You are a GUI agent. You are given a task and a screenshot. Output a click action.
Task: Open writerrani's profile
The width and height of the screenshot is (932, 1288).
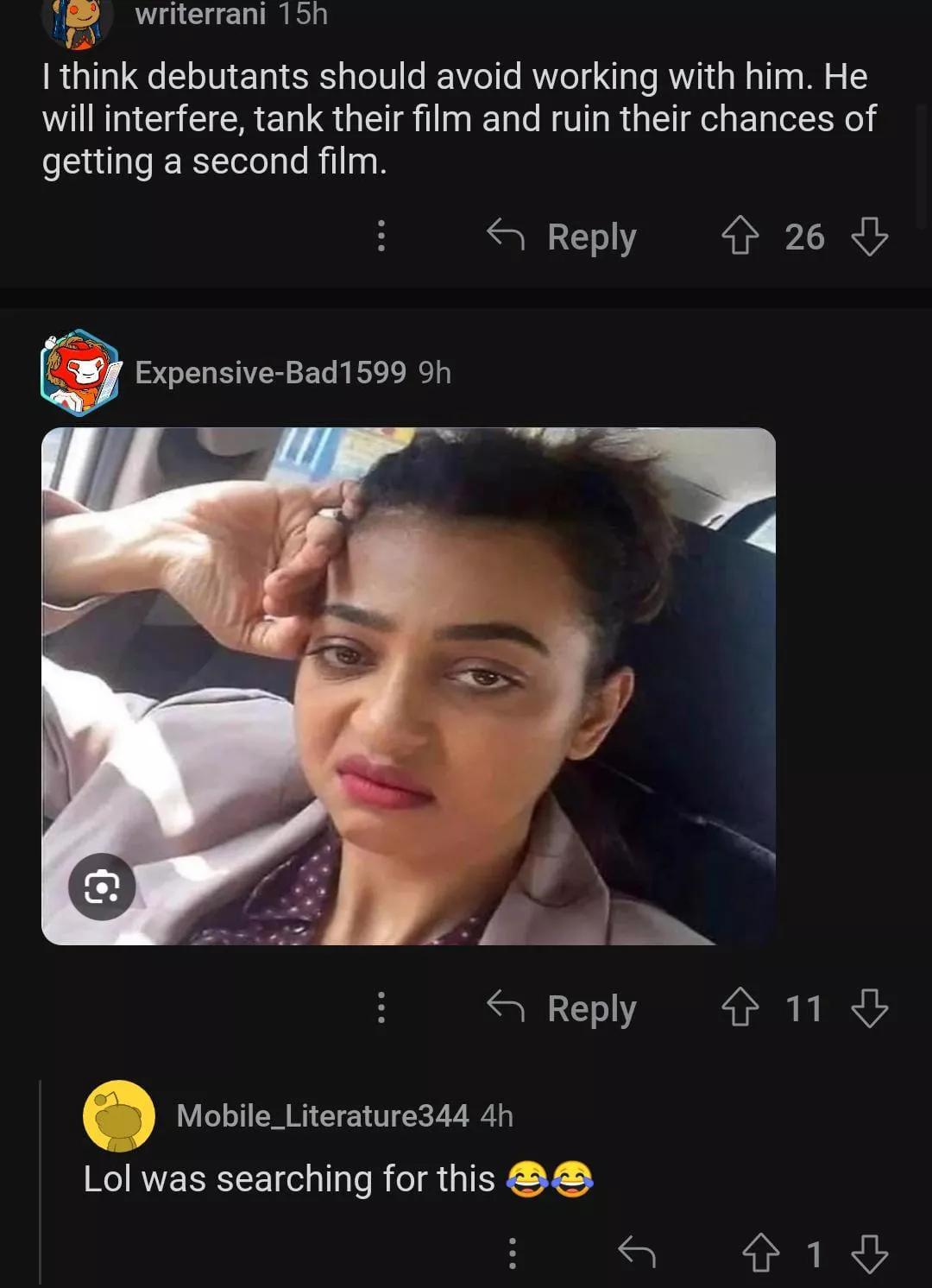[x=200, y=14]
